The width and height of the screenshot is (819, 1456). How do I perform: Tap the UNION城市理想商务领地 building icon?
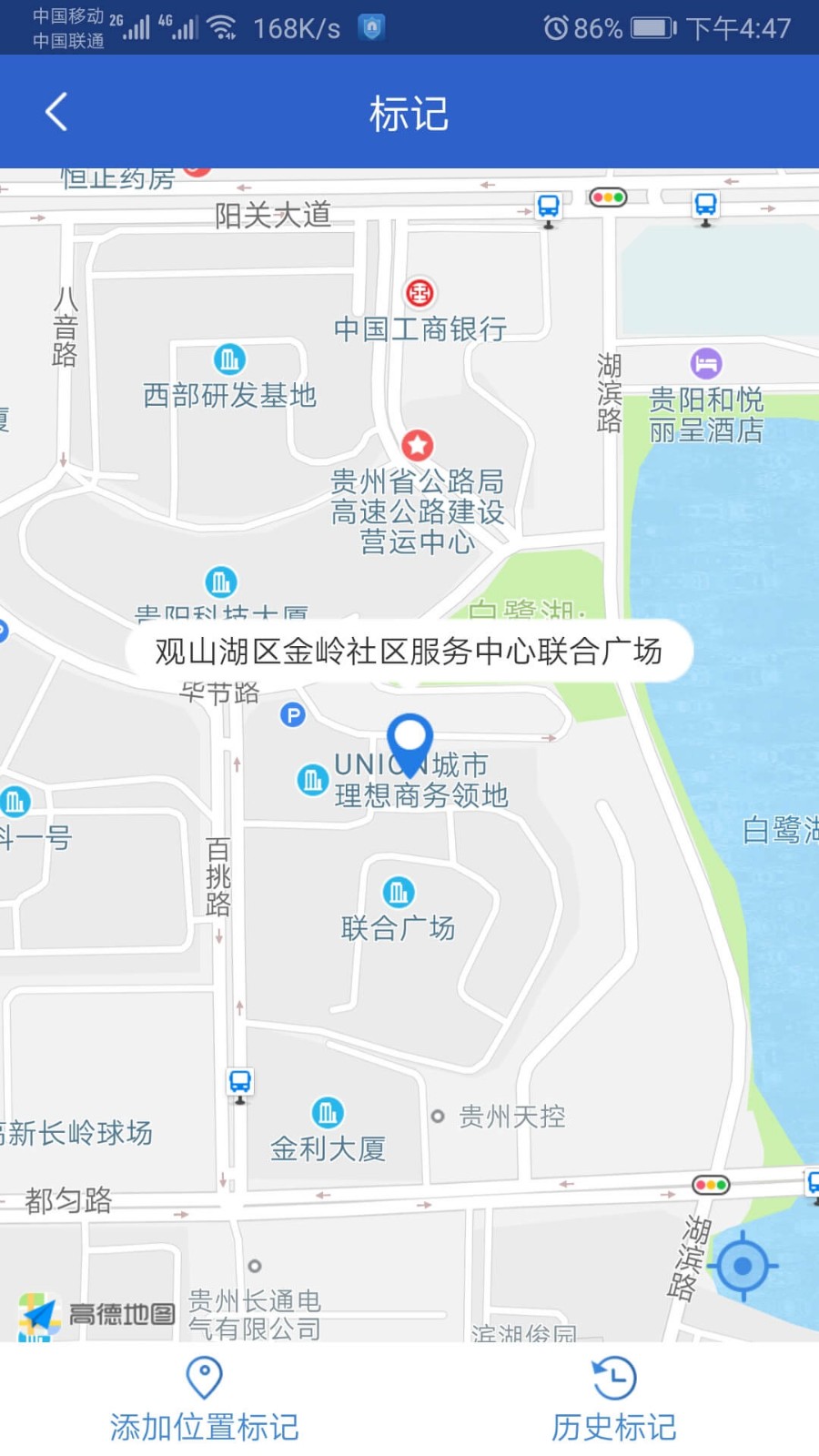313,780
